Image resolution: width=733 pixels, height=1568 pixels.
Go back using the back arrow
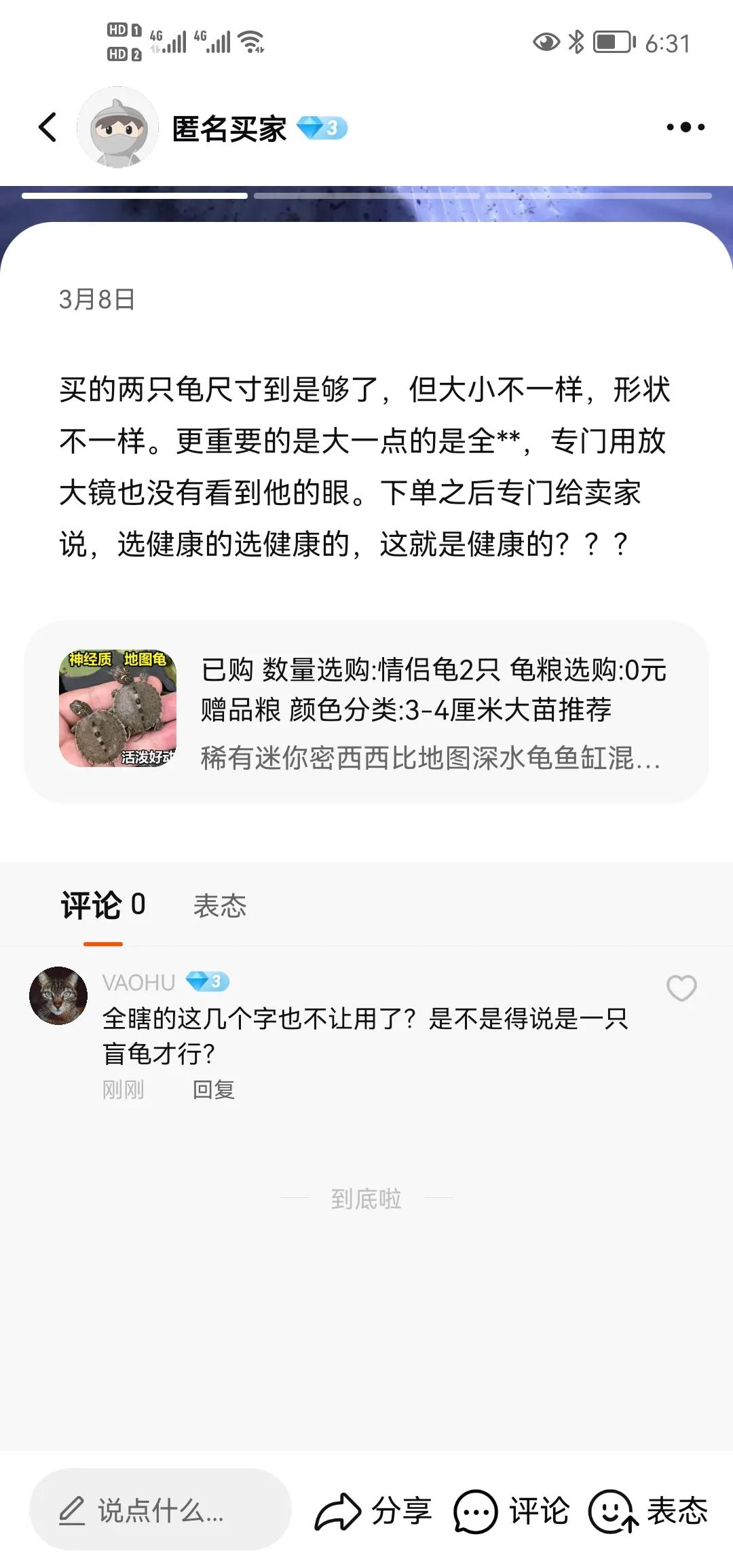point(46,128)
